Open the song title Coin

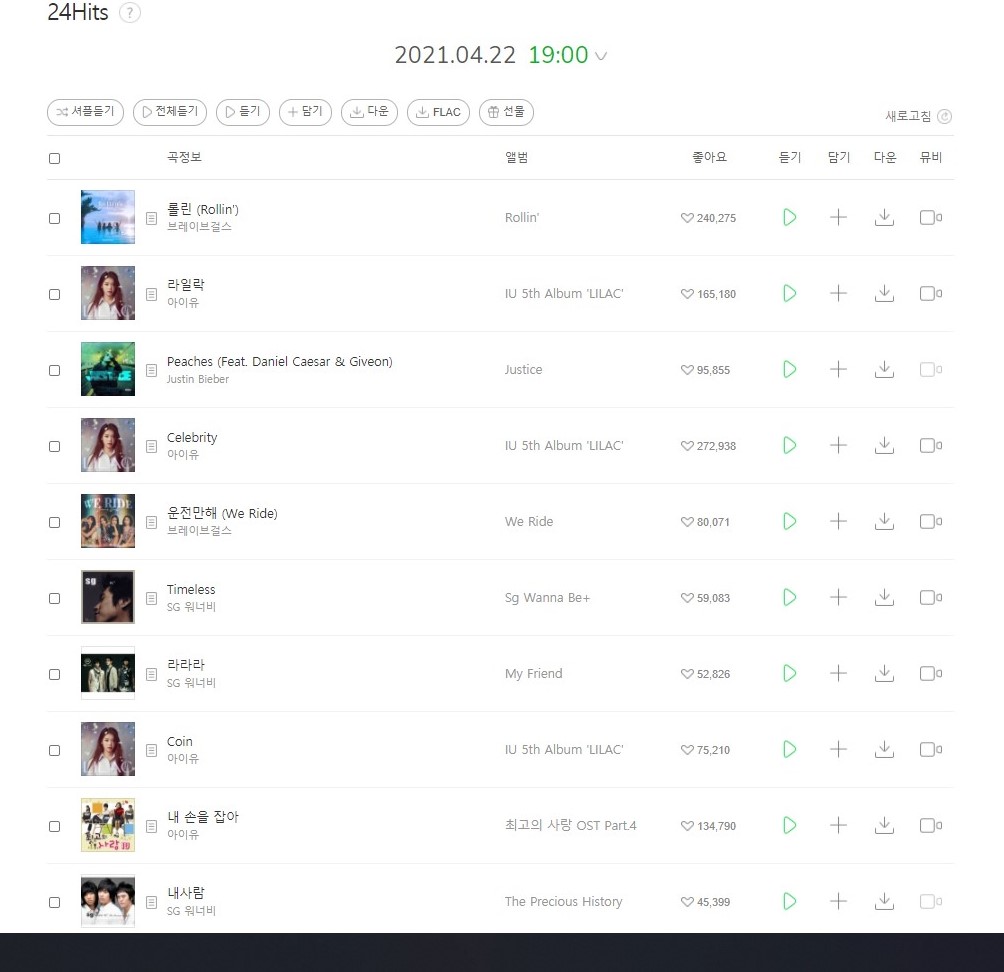(x=180, y=741)
